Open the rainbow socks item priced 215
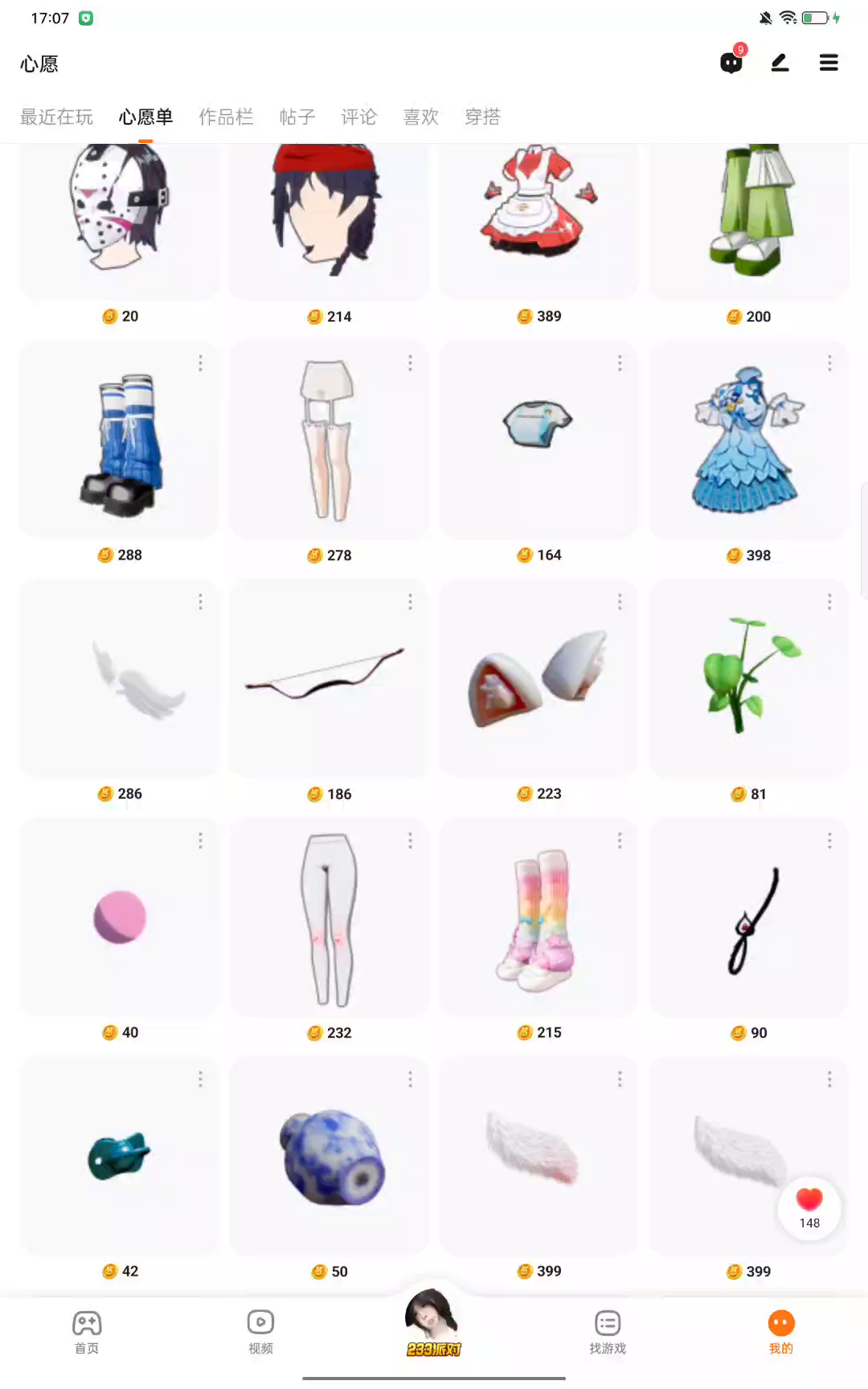The width and height of the screenshot is (868, 1389). tap(538, 918)
